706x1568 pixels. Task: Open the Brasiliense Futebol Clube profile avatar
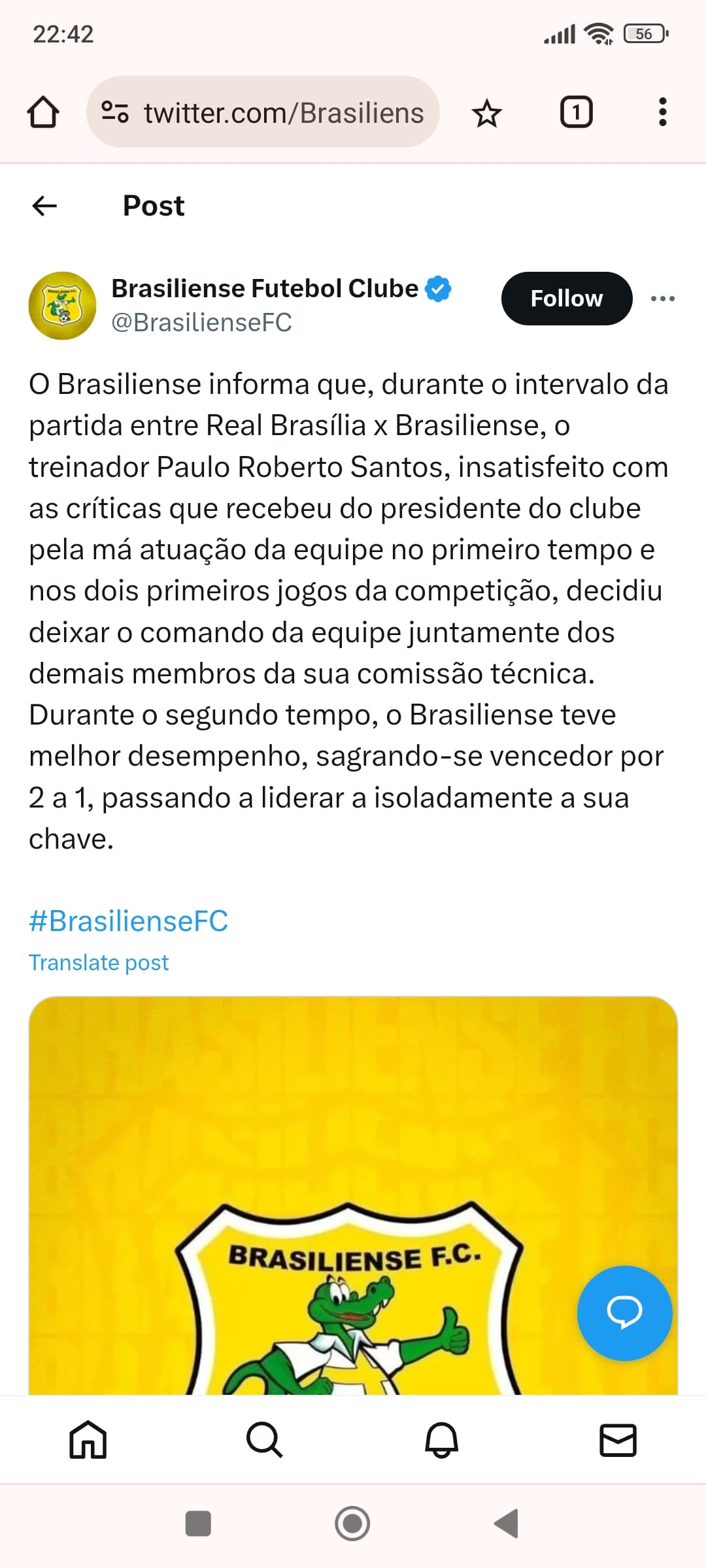pyautogui.click(x=62, y=305)
